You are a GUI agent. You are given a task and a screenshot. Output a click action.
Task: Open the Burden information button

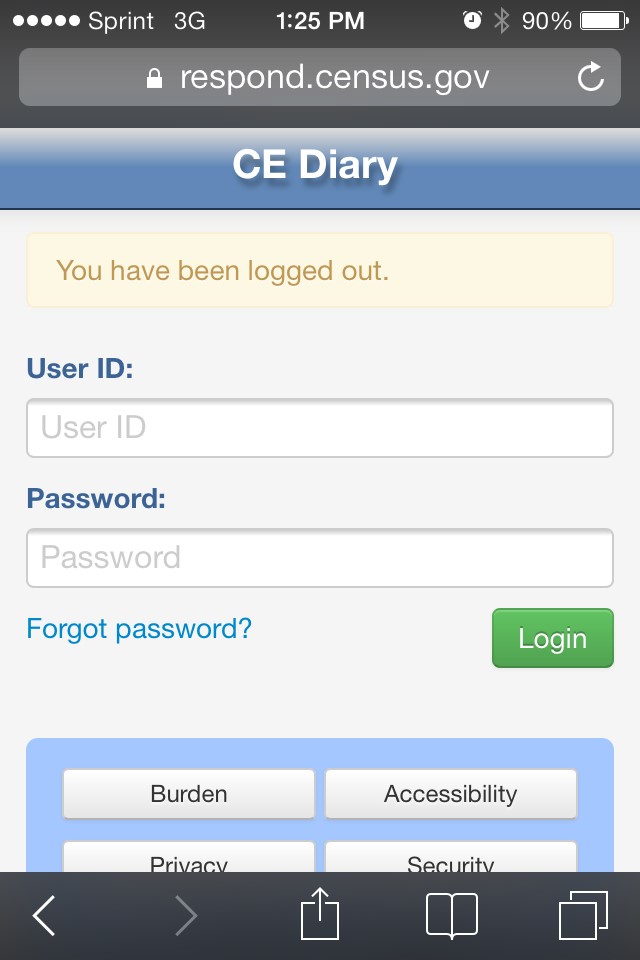(x=189, y=794)
